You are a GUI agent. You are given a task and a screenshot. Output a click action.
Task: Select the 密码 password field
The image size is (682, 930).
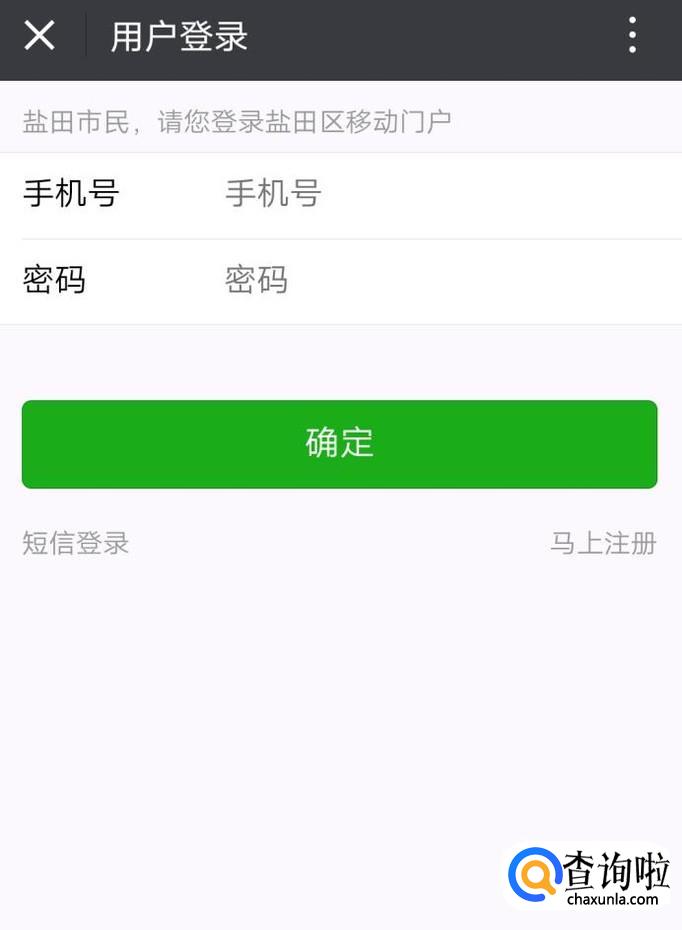pyautogui.click(x=451, y=281)
